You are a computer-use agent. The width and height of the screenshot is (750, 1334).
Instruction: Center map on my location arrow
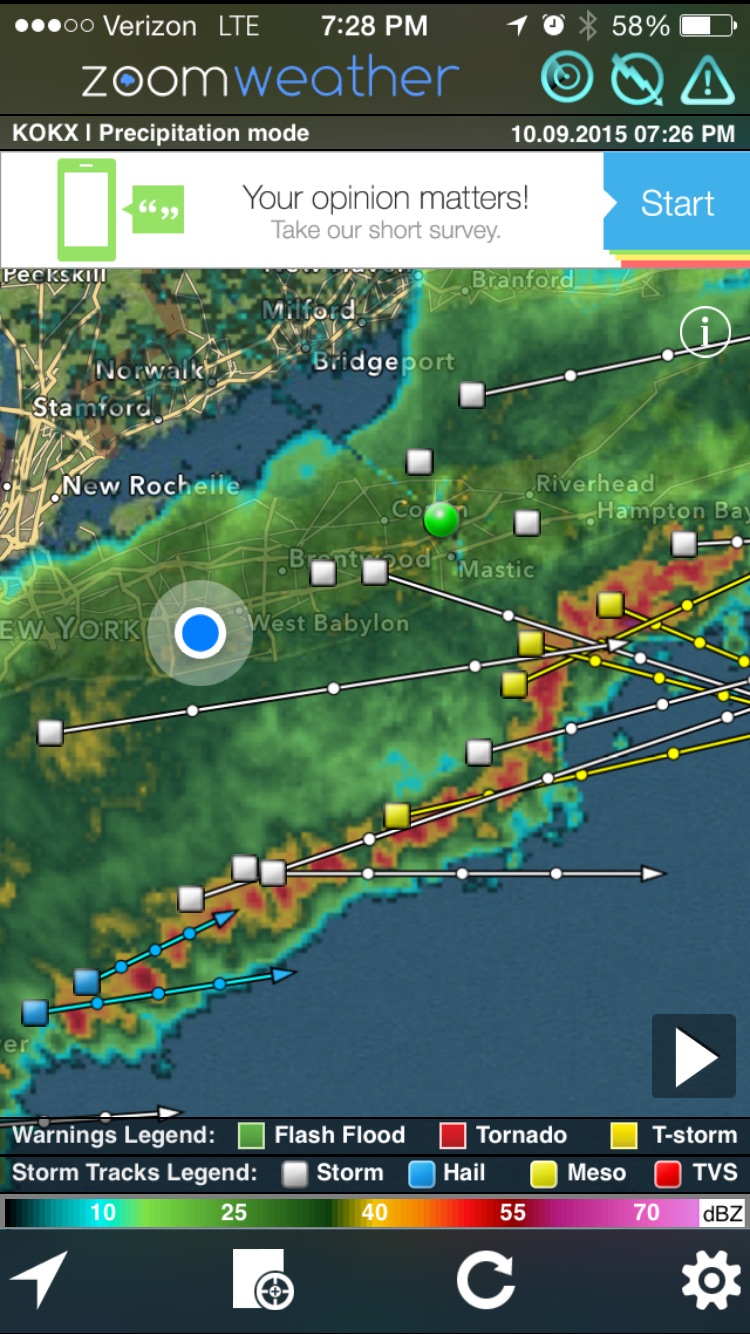point(39,1279)
